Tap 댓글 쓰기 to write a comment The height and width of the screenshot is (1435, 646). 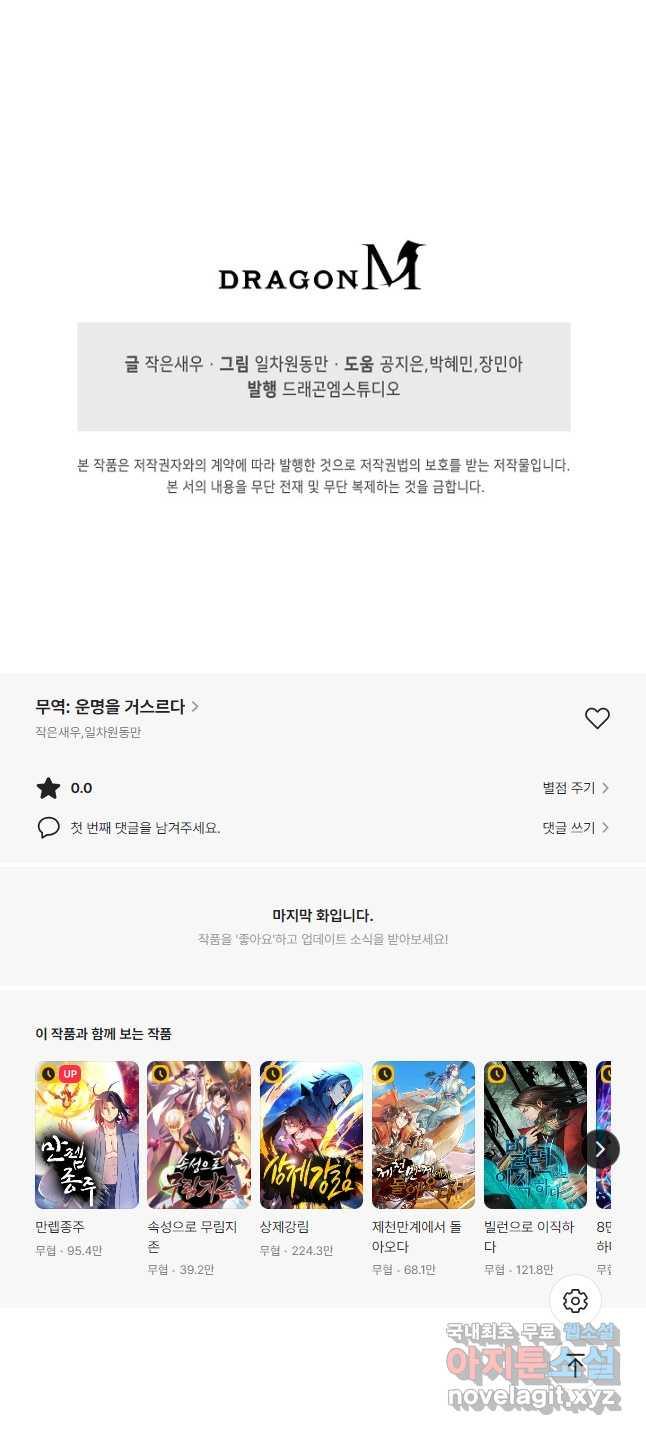575,828
